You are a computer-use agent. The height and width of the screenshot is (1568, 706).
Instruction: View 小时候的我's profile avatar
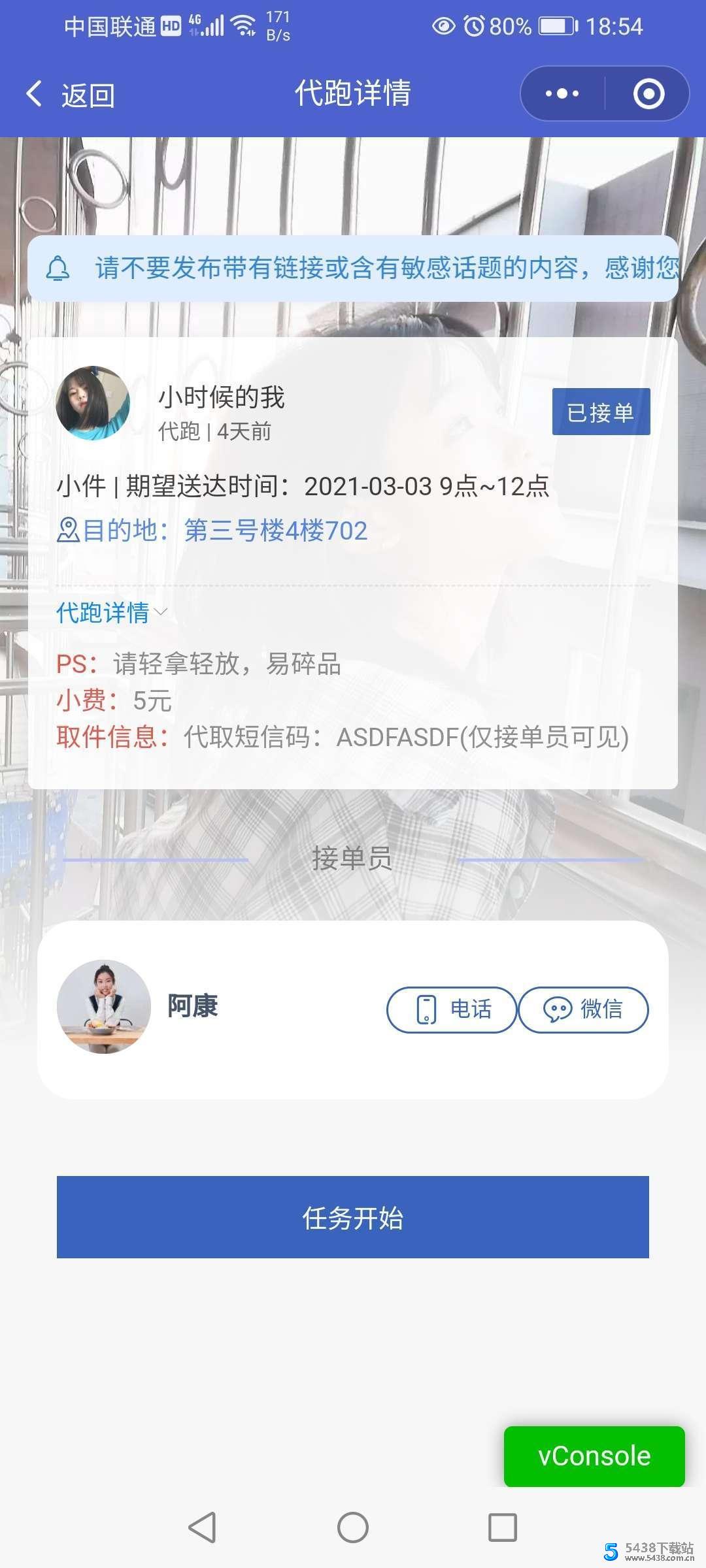point(93,403)
